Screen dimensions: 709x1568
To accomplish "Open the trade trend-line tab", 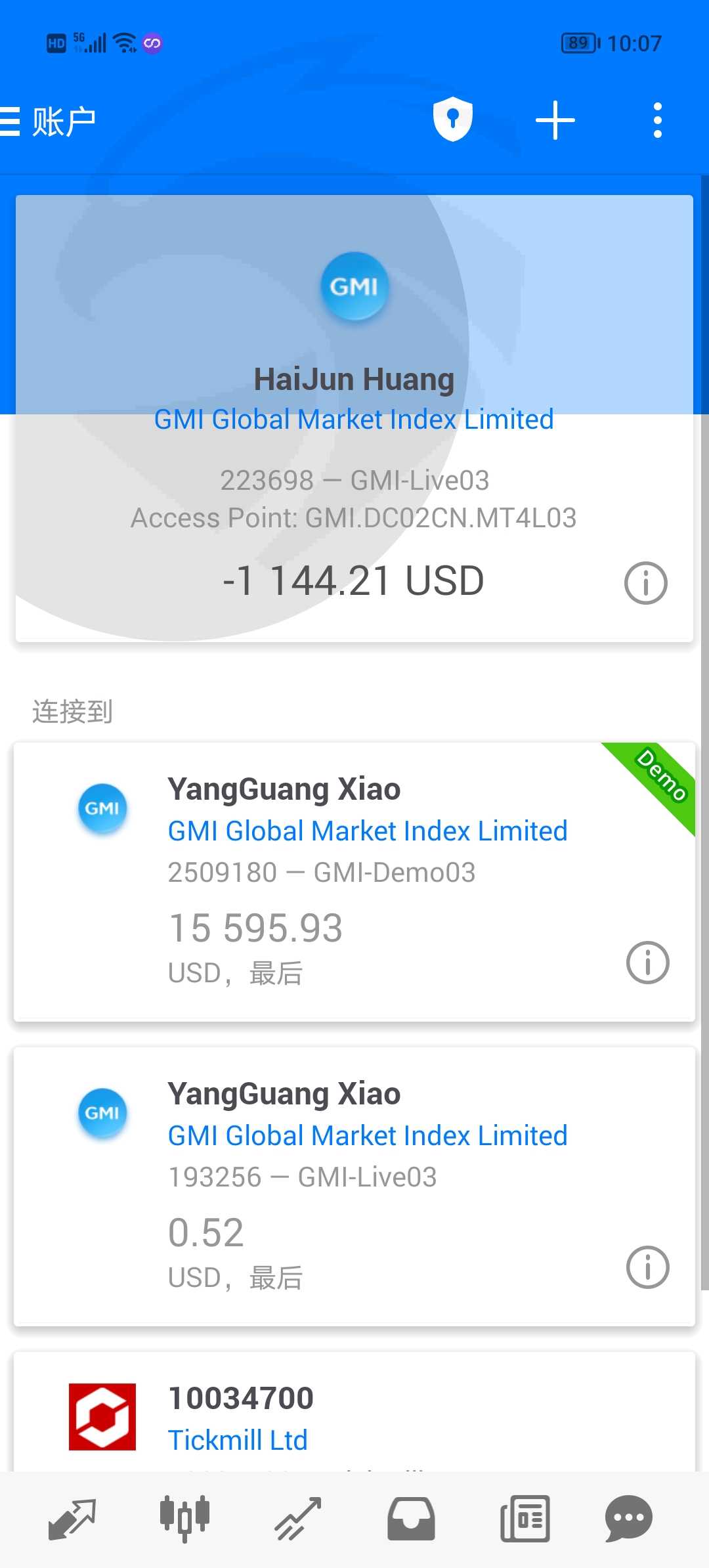I will coord(298,1518).
